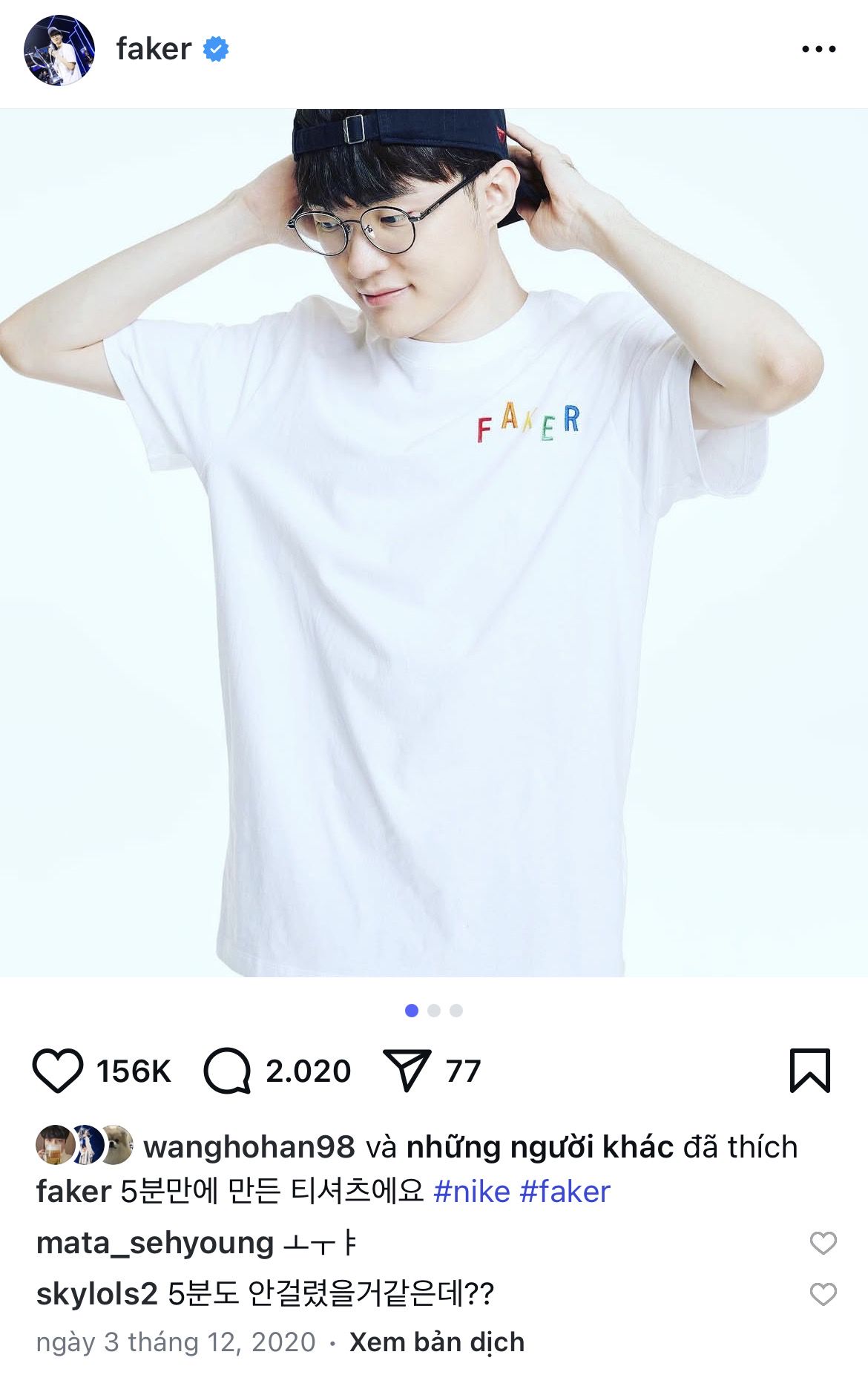Like skylols2's comment
The width and height of the screenshot is (868, 1392).
click(823, 1295)
